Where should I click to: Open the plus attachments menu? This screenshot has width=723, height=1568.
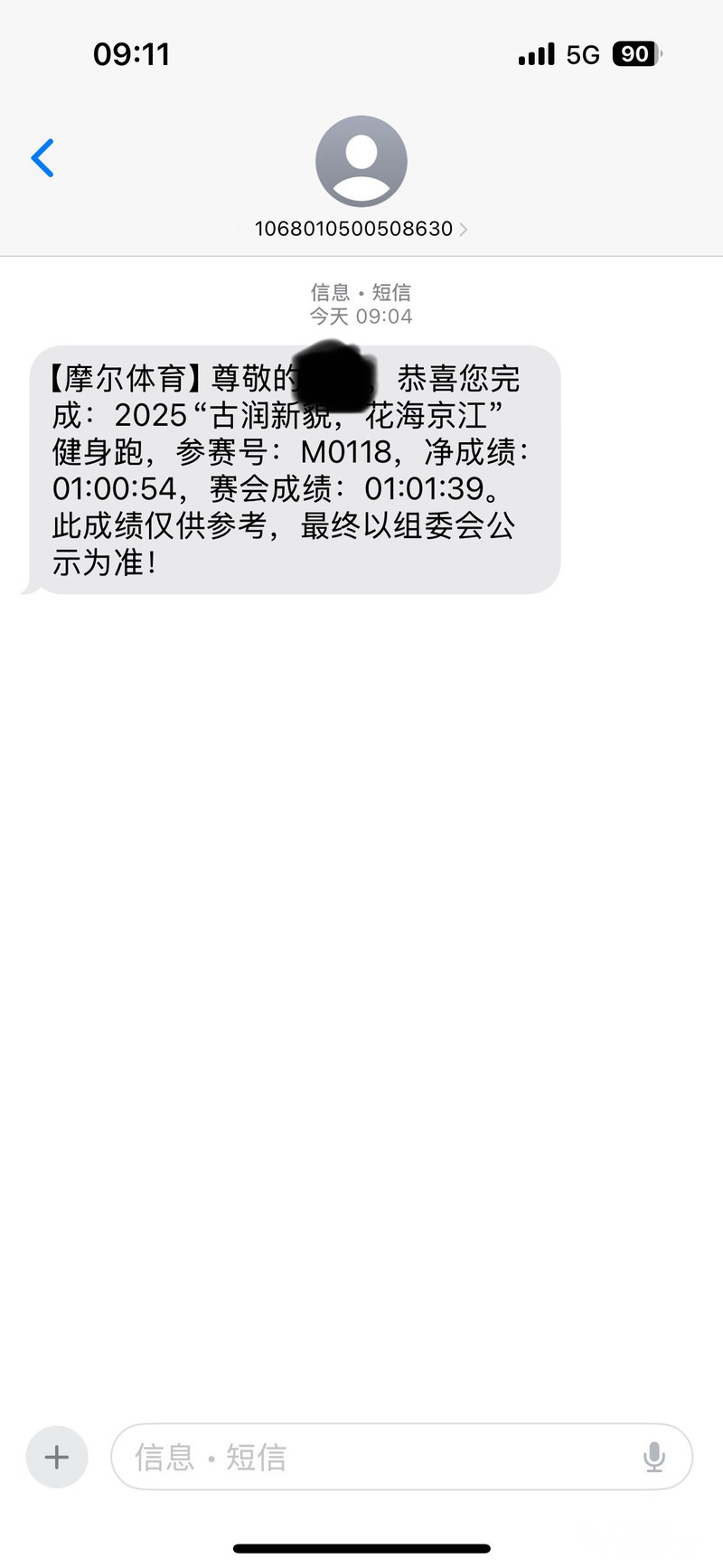click(x=56, y=1457)
